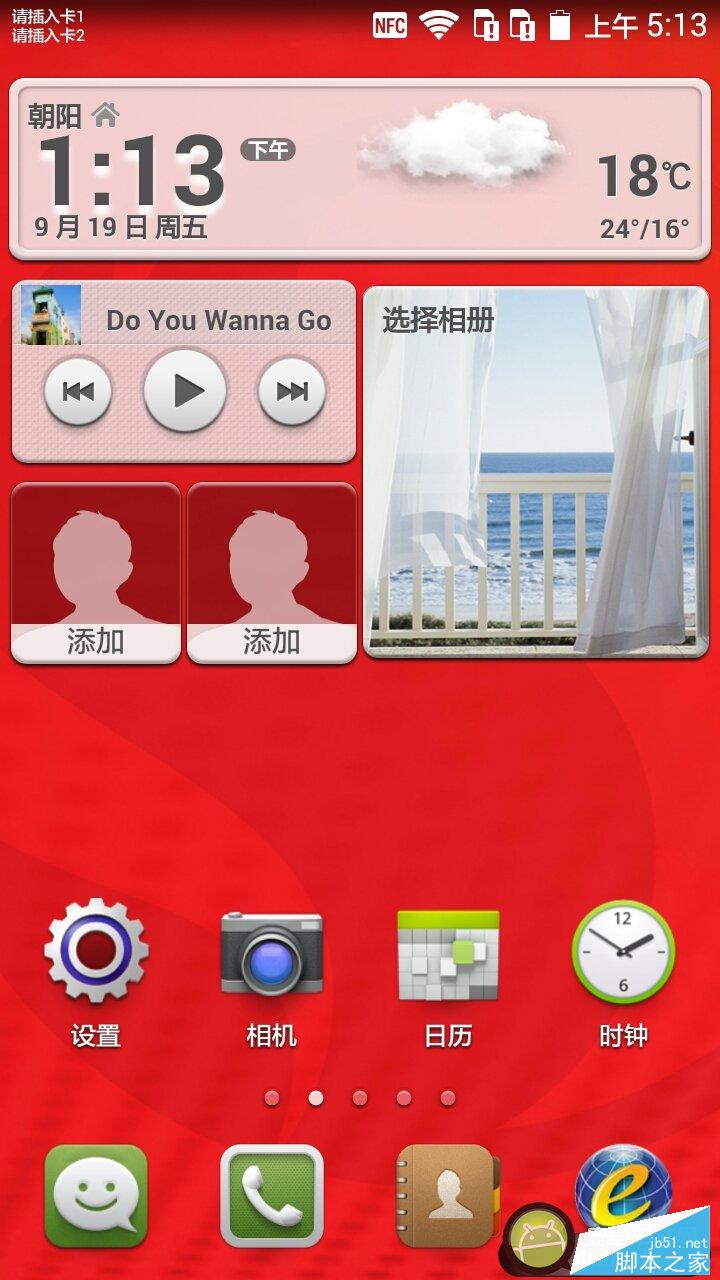Screen dimensions: 720x1280
Task: Play the song Do You Wanna Go
Action: (x=185, y=390)
